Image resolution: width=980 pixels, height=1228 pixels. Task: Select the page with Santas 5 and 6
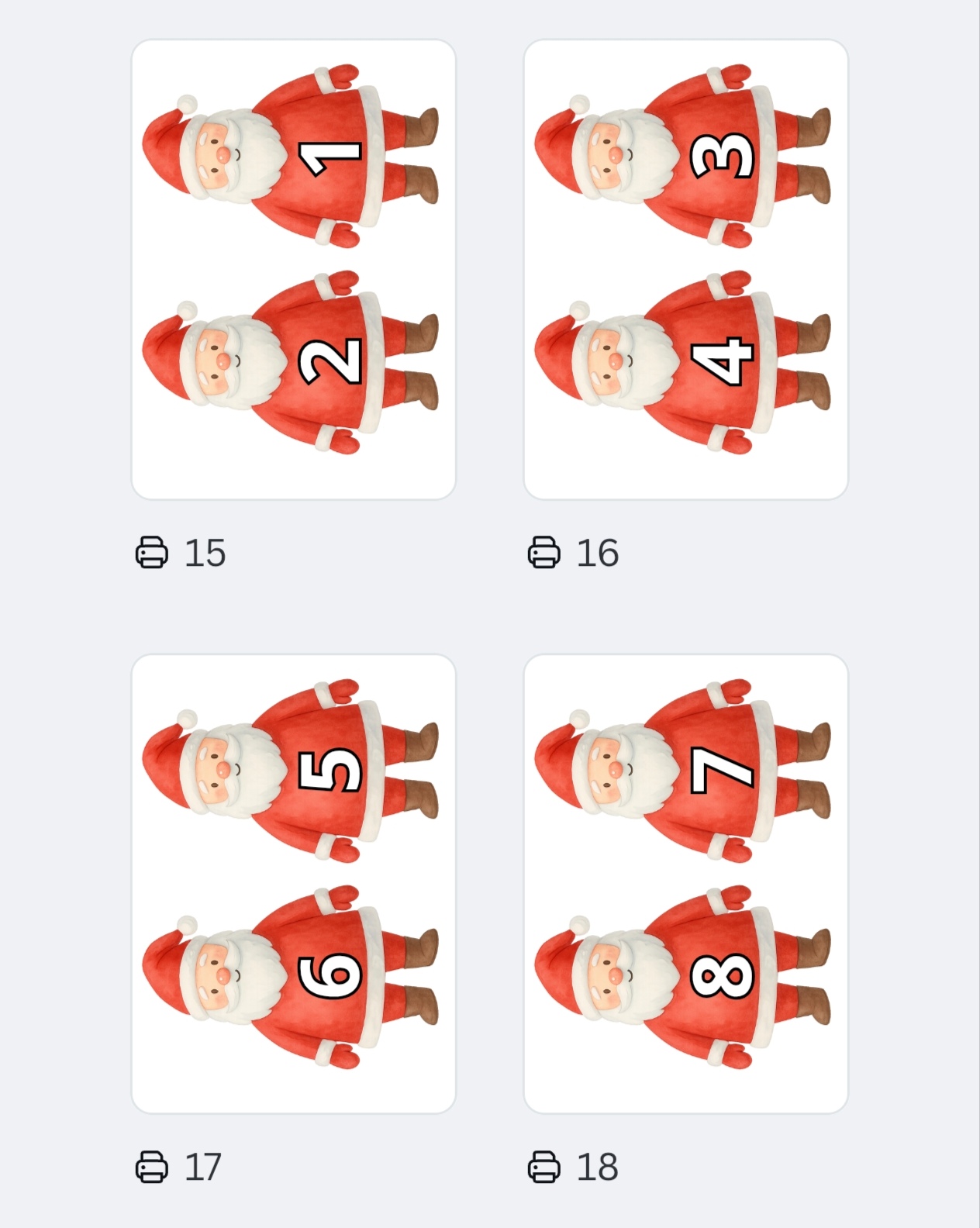click(x=294, y=884)
